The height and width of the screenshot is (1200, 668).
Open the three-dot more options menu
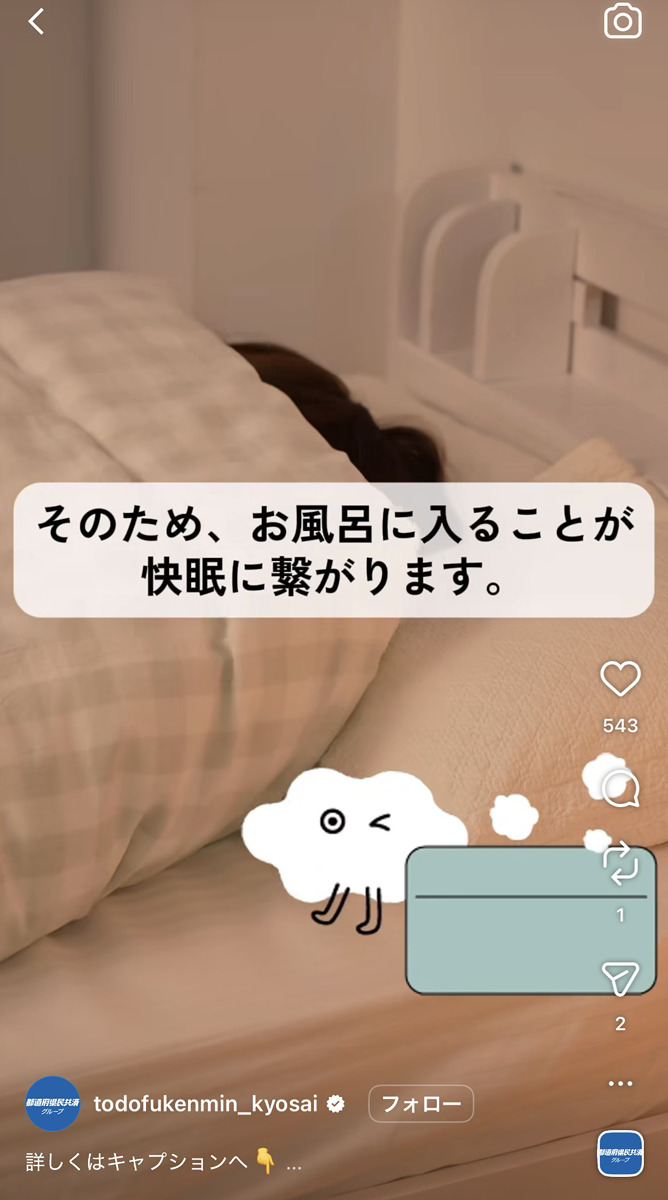[620, 1083]
